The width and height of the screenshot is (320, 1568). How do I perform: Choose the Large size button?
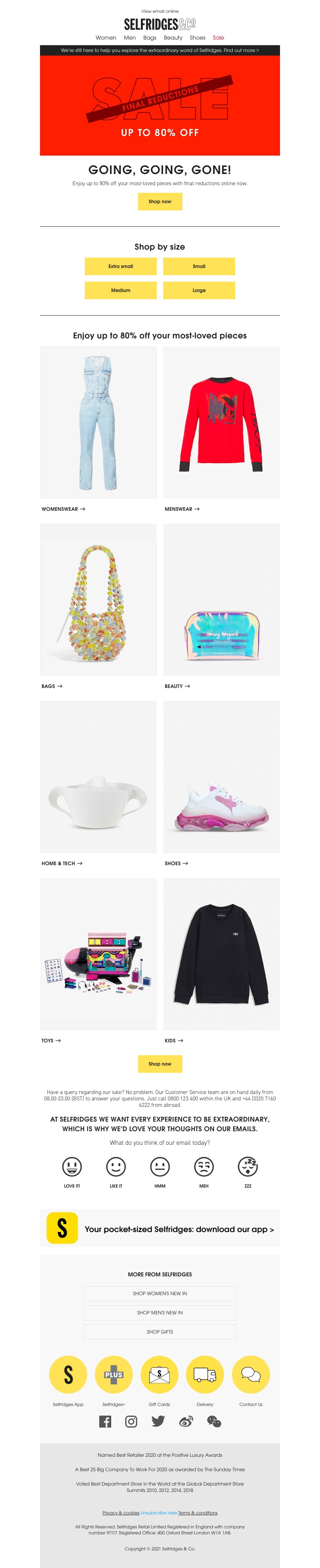click(x=199, y=290)
